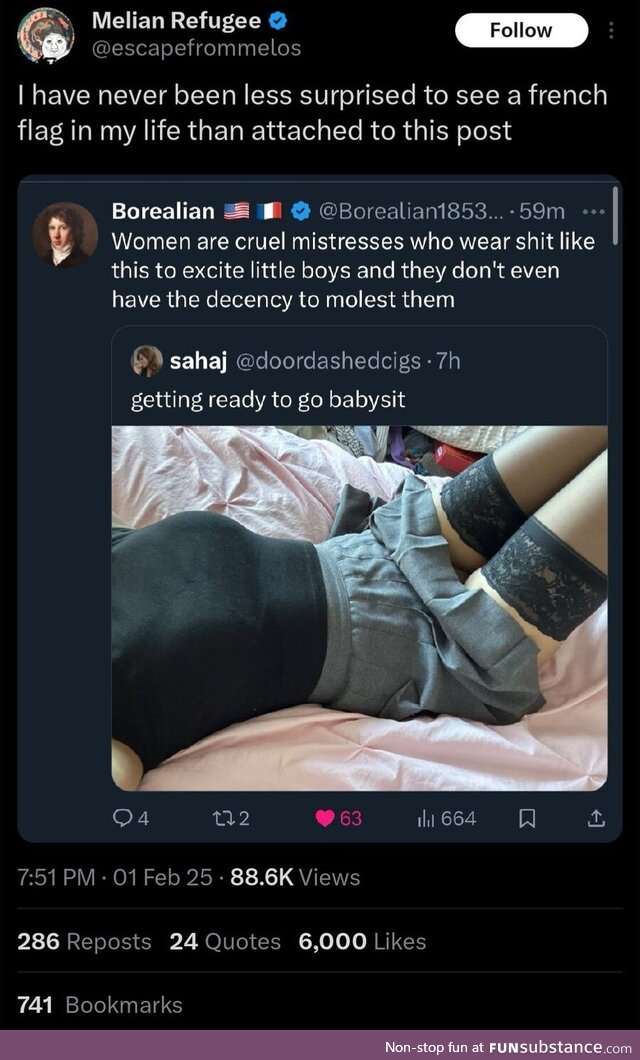
Task: Open the post's overflow menu
Action: (612, 30)
